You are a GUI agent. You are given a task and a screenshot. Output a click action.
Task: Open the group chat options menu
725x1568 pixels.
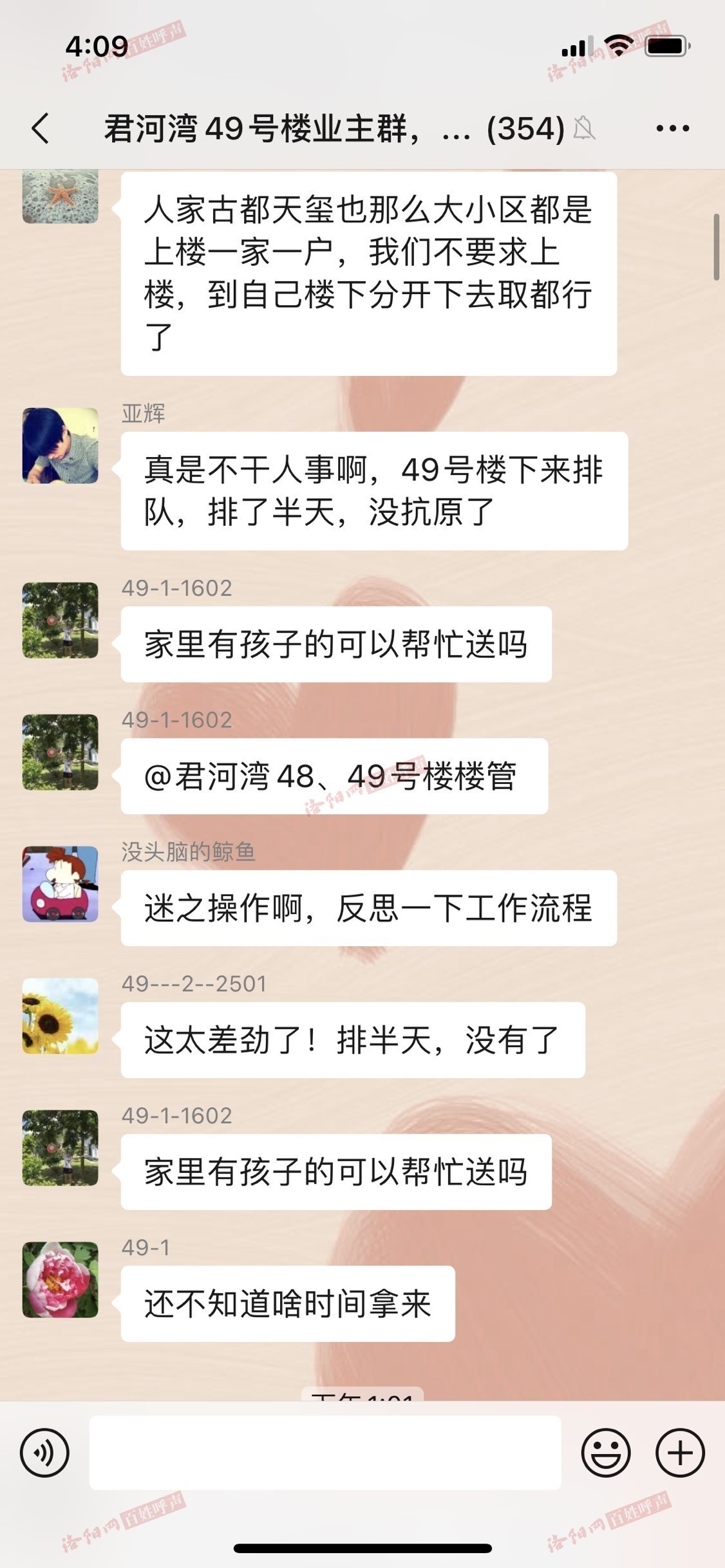point(673,128)
